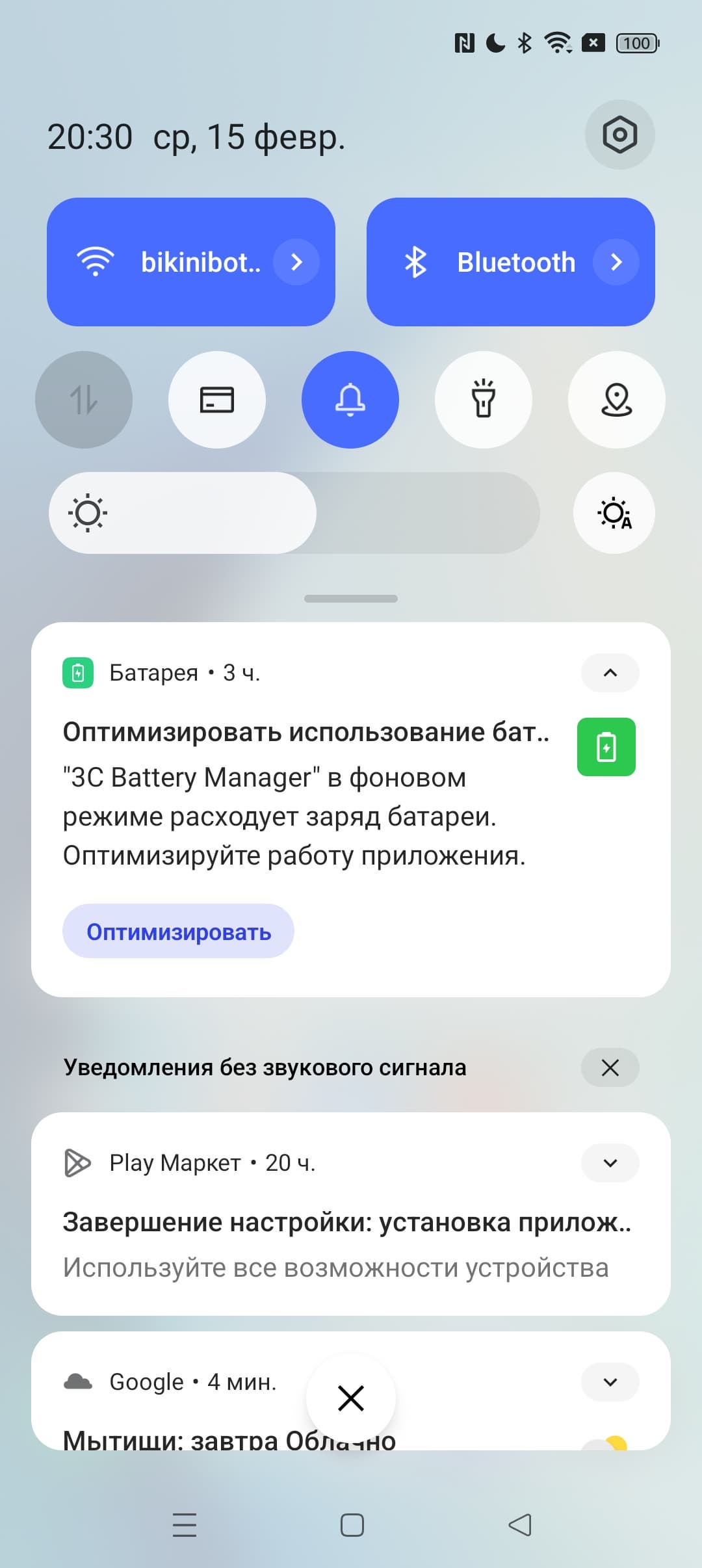Collapse the Батарея notification
The width and height of the screenshot is (702, 1568).
coord(610,673)
